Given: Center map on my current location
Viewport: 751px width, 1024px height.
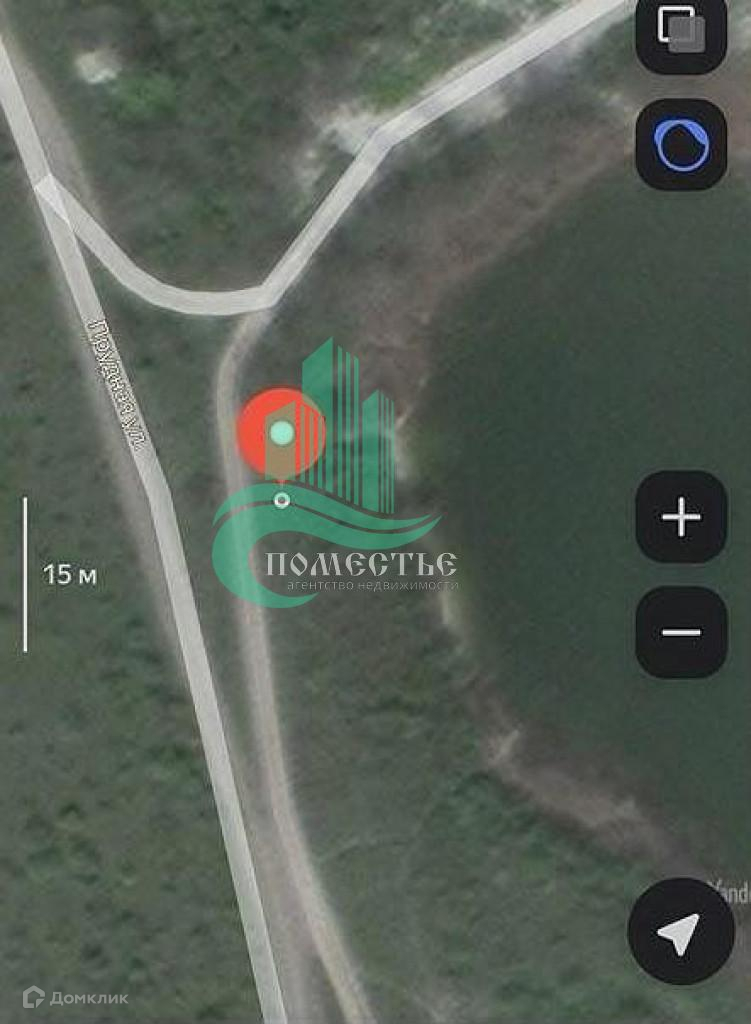Looking at the screenshot, I should tap(680, 931).
